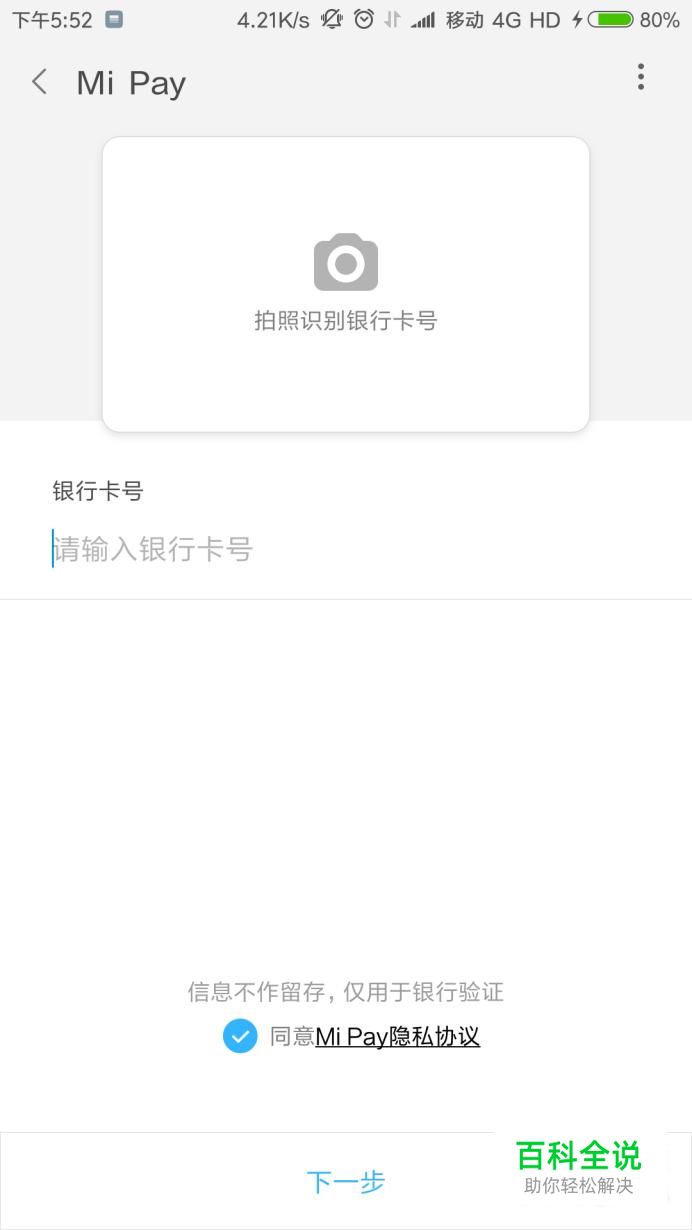Uncheck the privacy agreement checkbox

pos(240,1036)
